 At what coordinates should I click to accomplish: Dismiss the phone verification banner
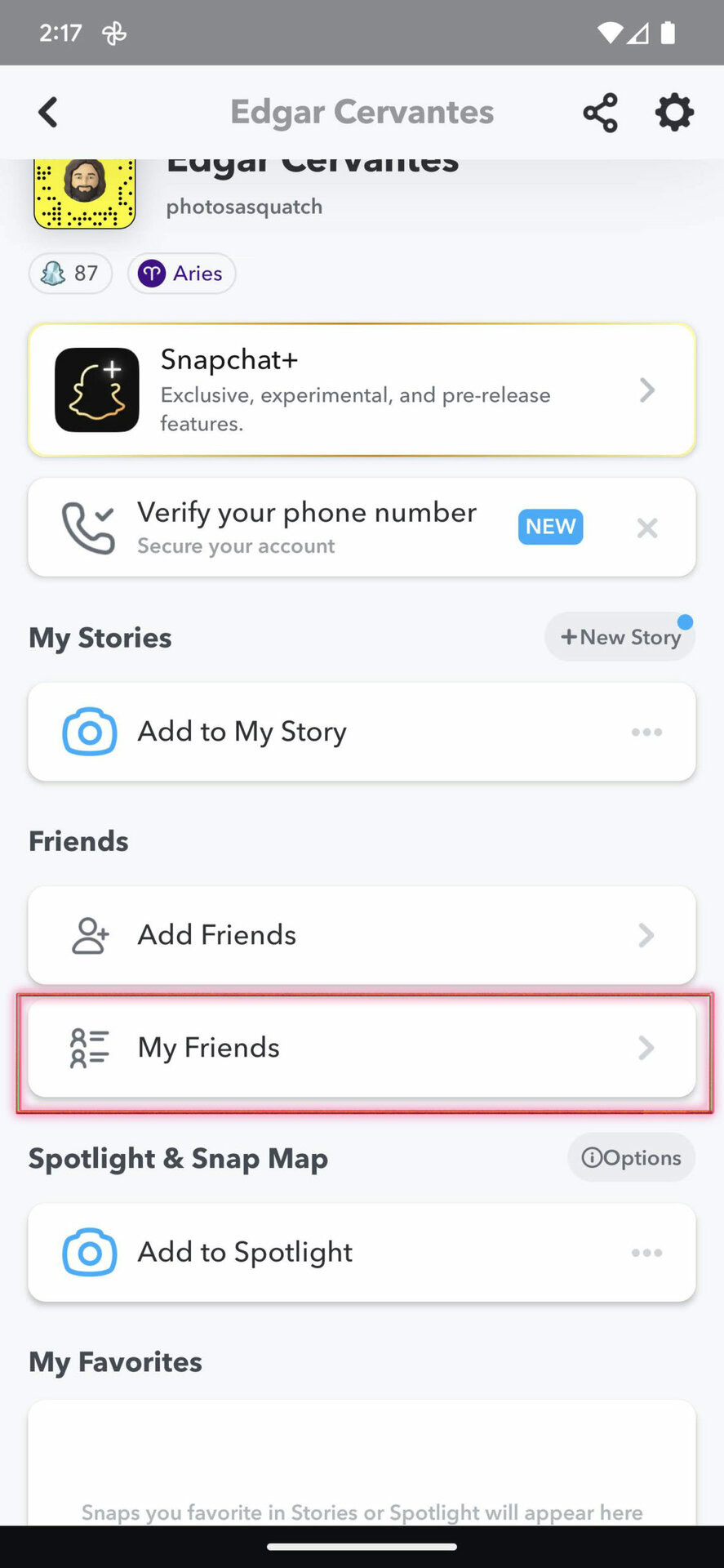coord(646,528)
